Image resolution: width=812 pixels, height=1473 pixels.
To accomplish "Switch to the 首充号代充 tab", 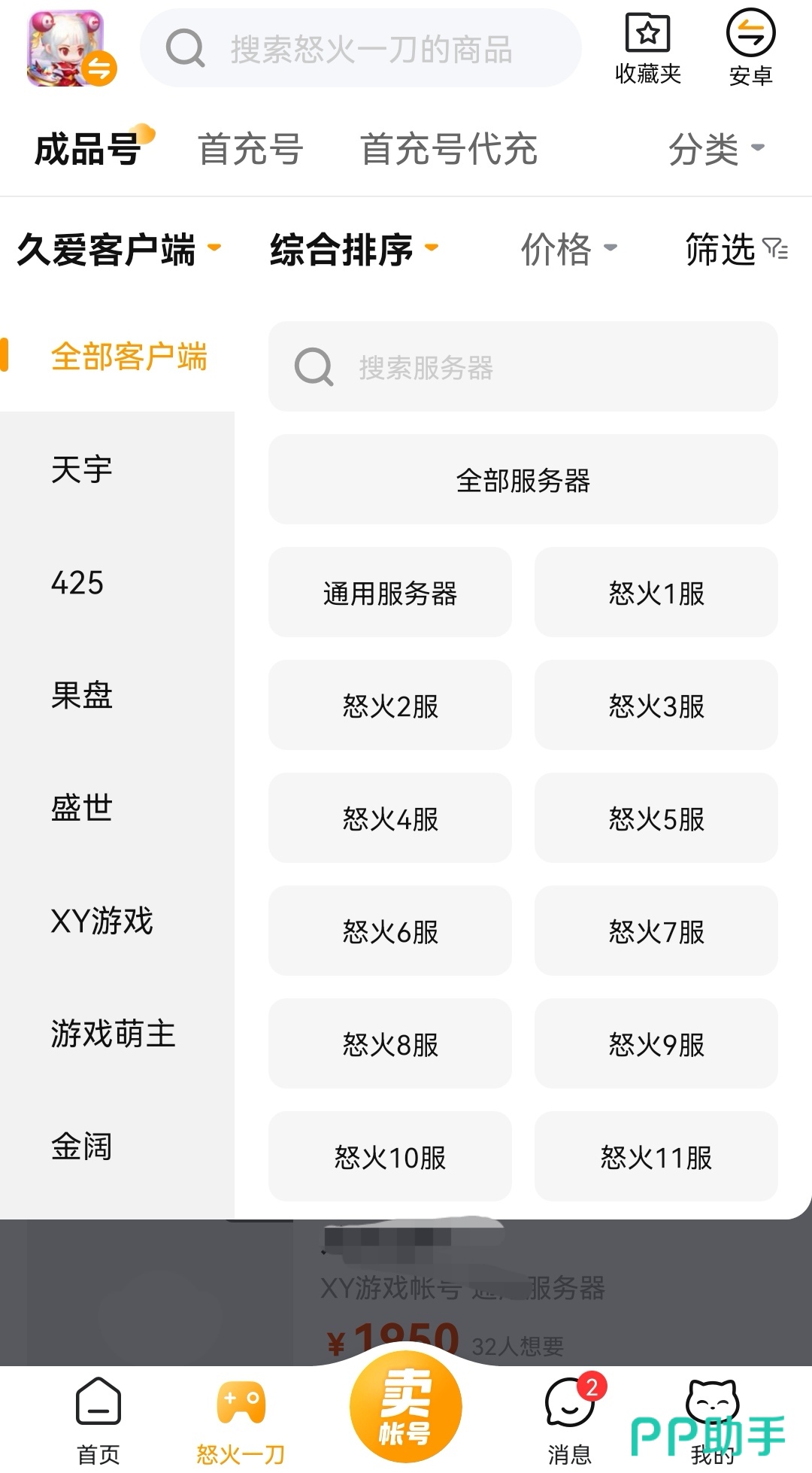I will coord(448,148).
